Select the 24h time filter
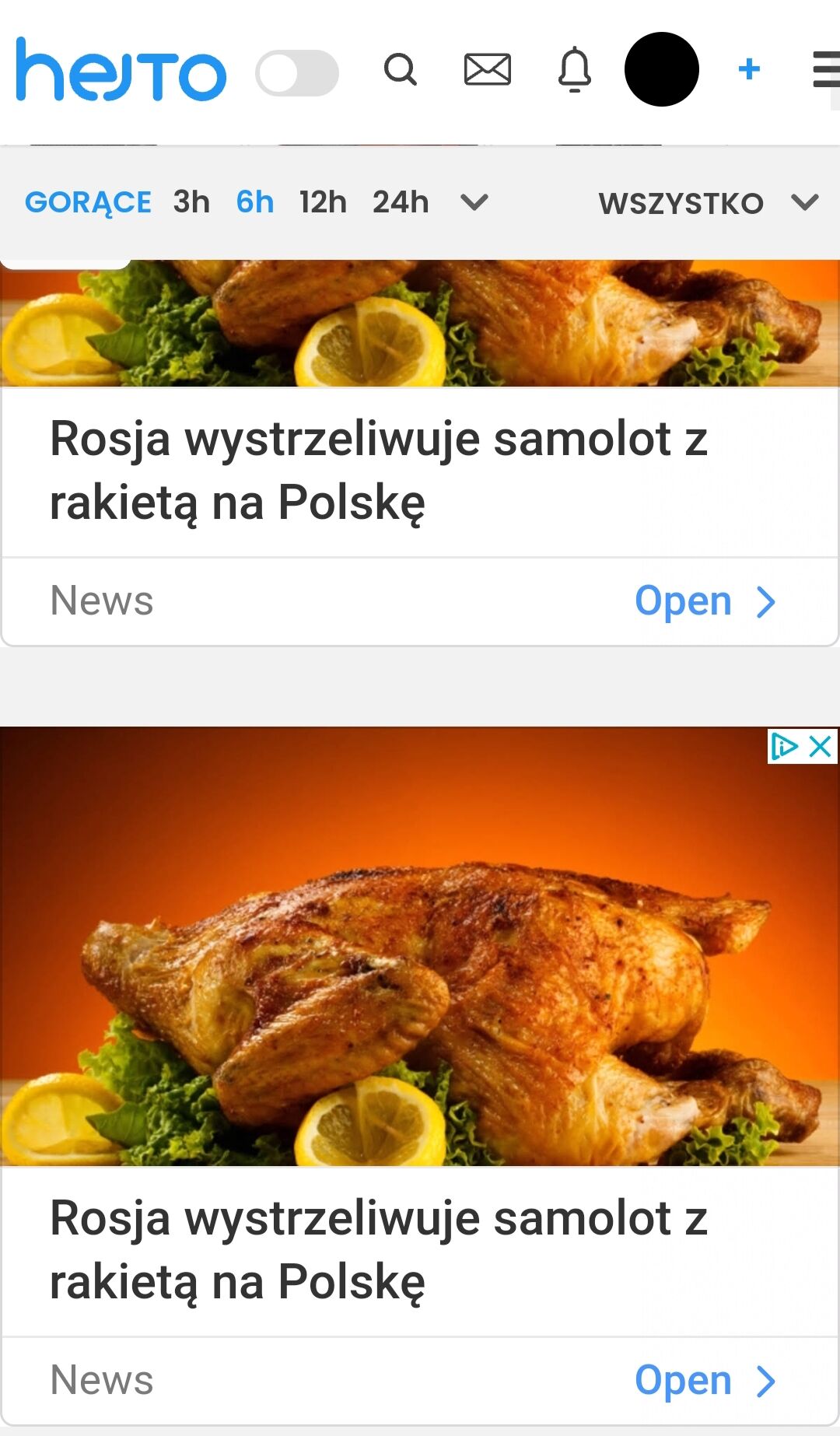This screenshot has width=840, height=1436. point(401,203)
